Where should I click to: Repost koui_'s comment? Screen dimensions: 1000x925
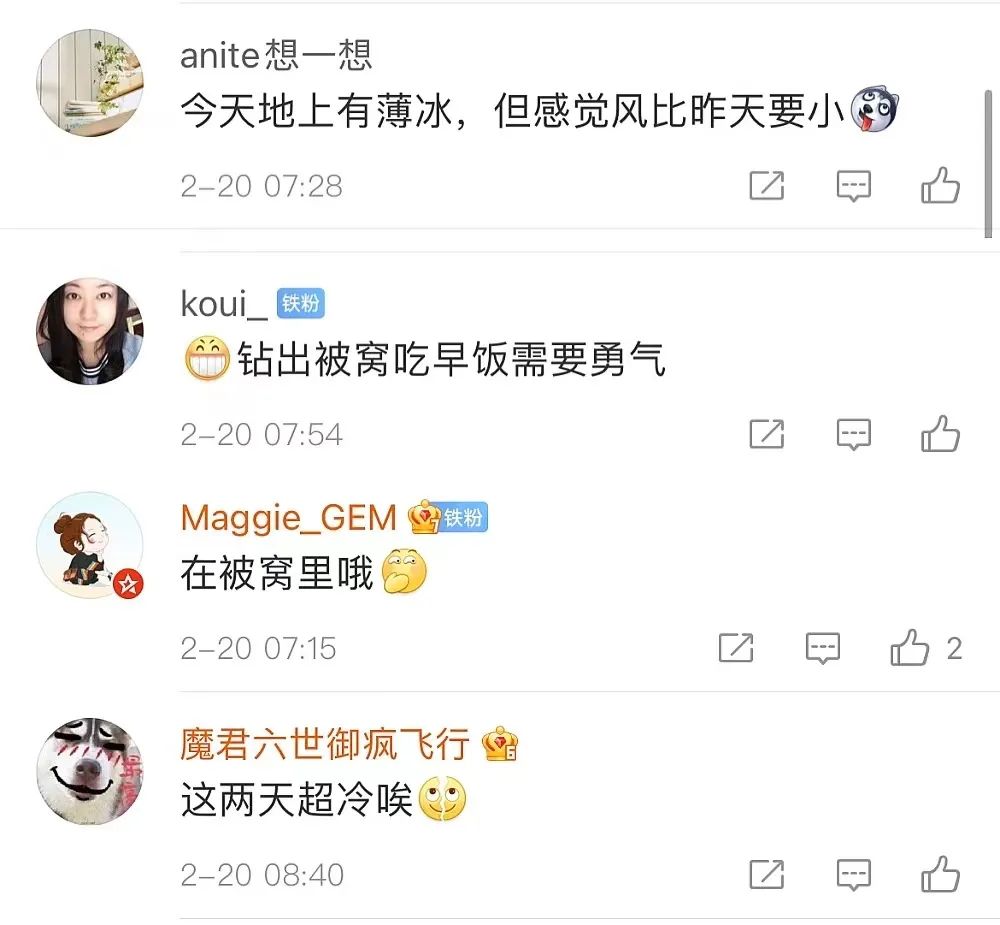point(767,434)
